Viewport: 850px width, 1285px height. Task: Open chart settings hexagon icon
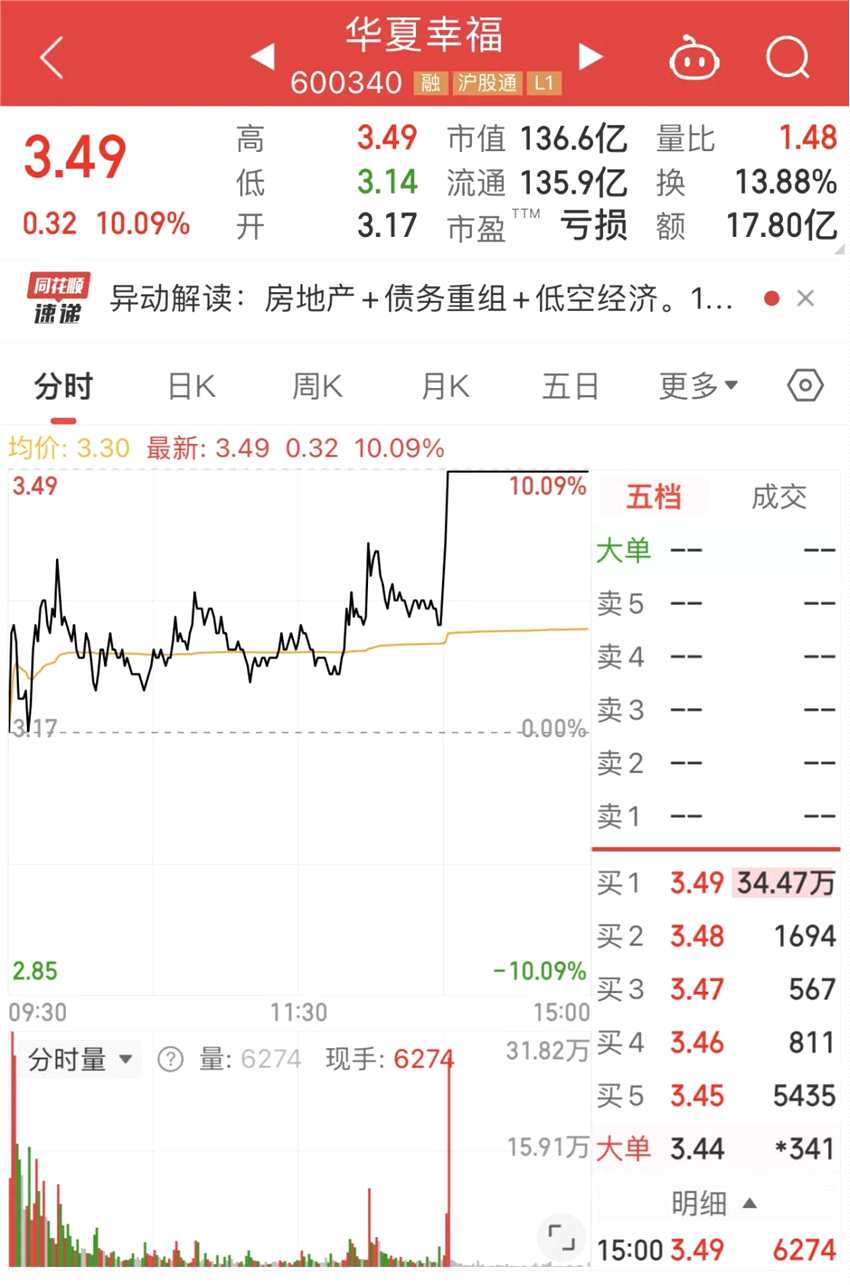pyautogui.click(x=805, y=386)
